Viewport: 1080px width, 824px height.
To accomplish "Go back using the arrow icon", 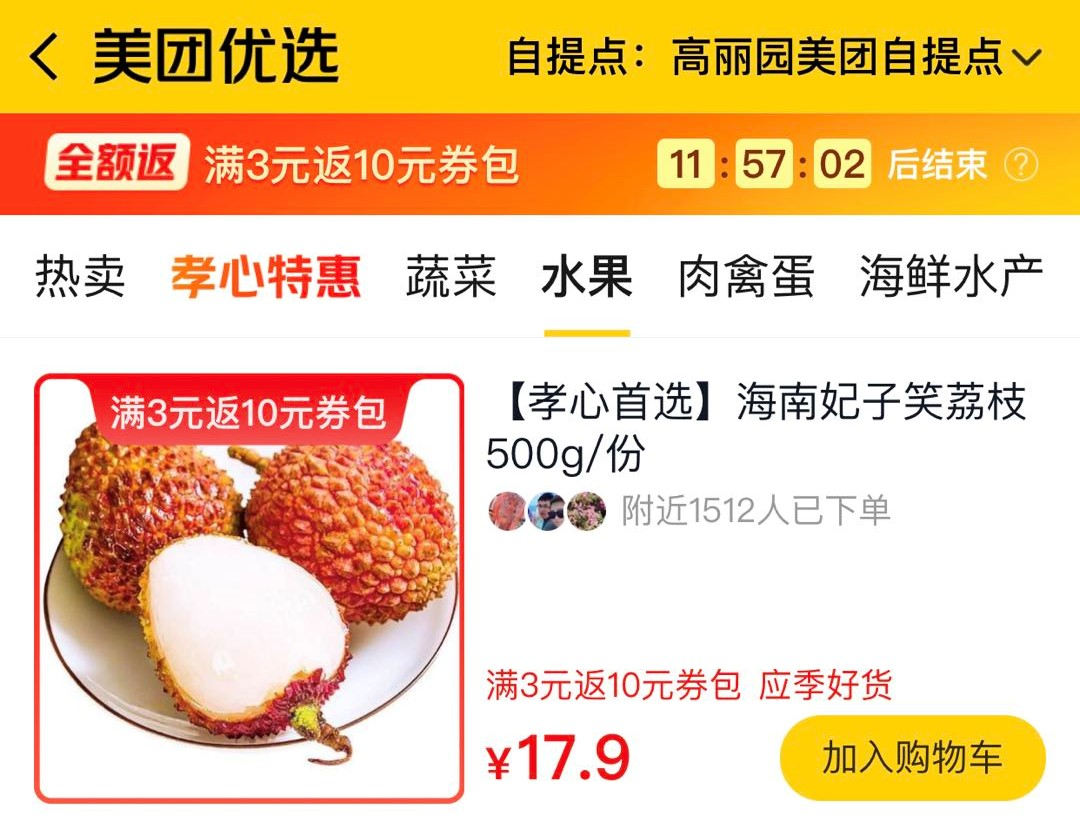I will 44,58.
